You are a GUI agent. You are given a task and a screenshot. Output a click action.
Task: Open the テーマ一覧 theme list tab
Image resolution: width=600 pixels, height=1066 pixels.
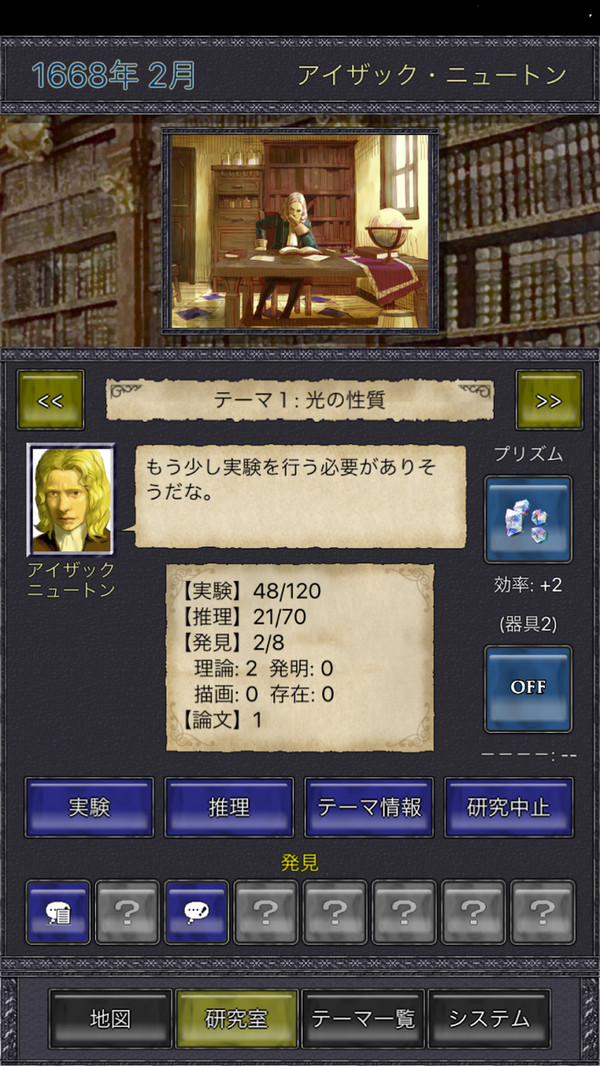363,1019
